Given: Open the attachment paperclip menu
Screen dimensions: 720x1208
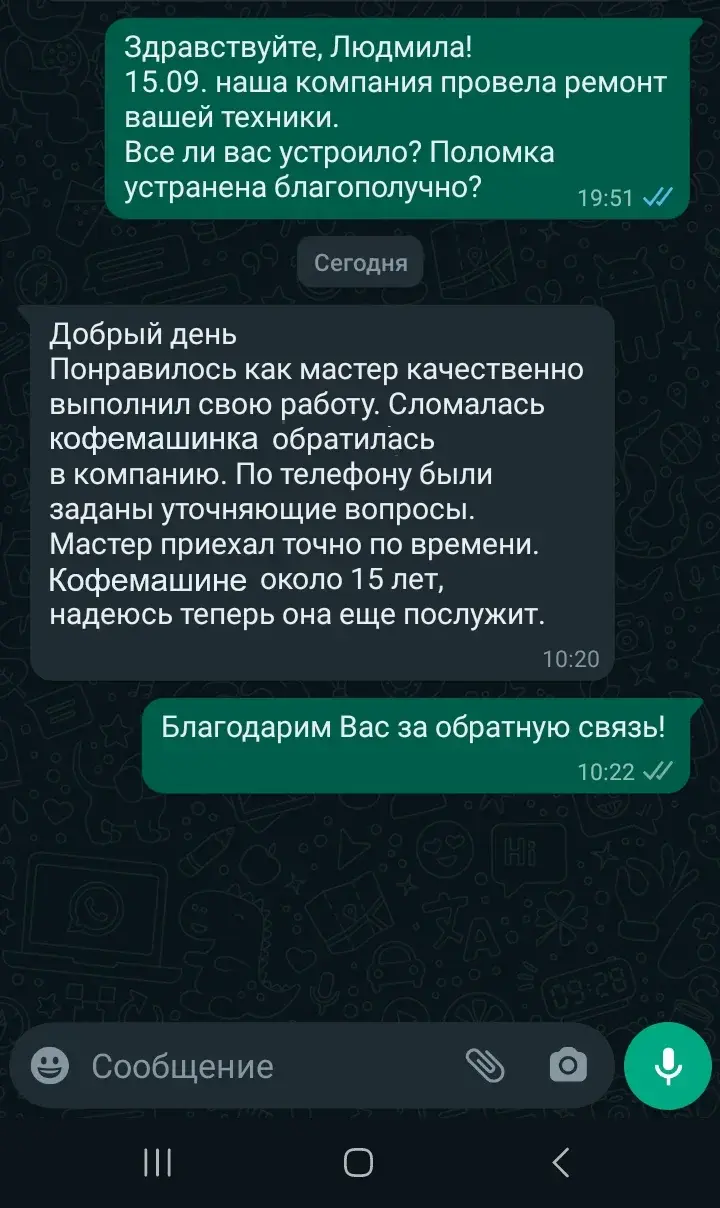Looking at the screenshot, I should 485,1066.
